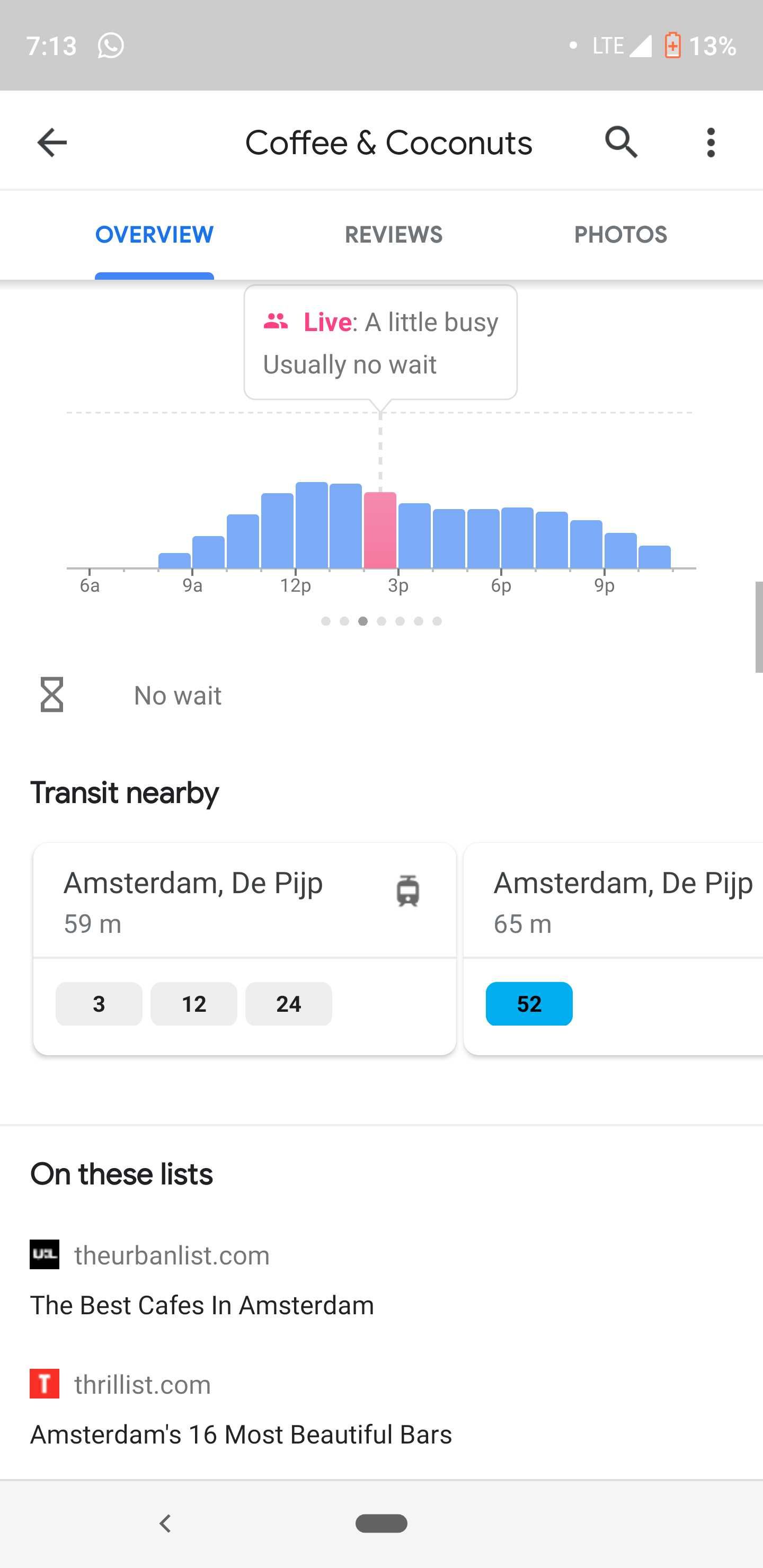Tap the thrillist.com red logo
Image resolution: width=763 pixels, height=1568 pixels.
tap(44, 1384)
